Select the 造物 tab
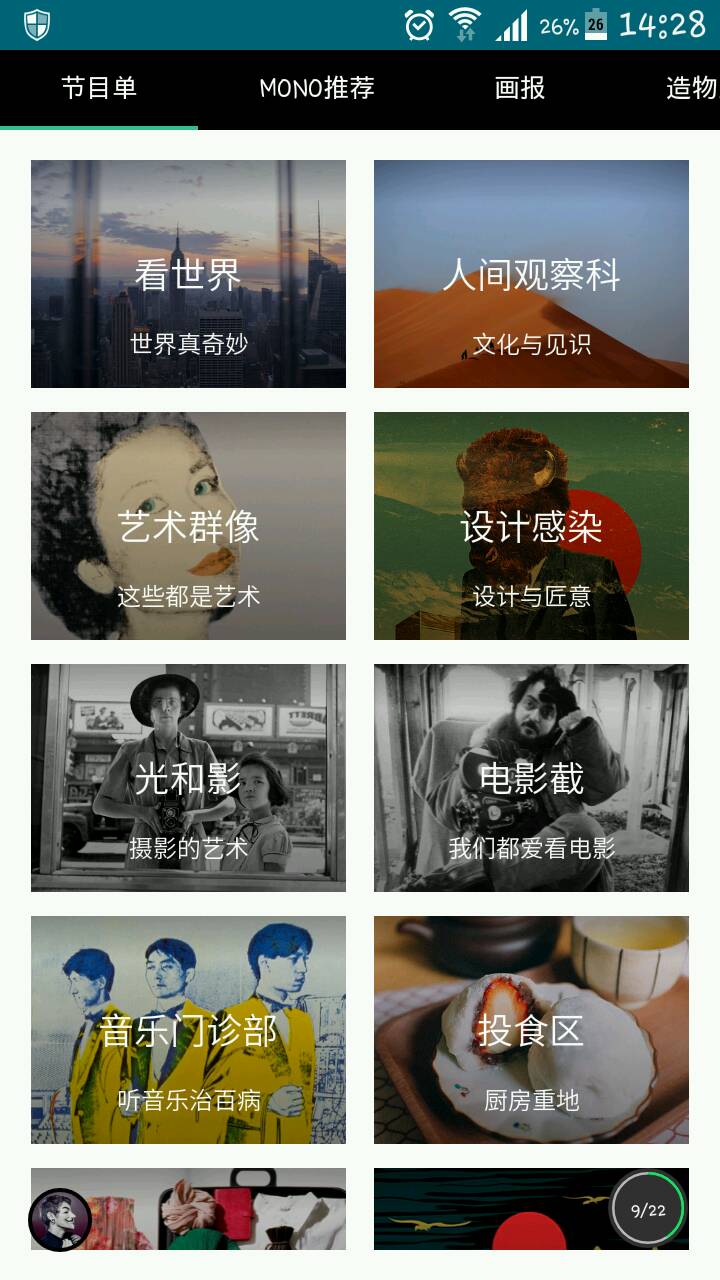Image resolution: width=720 pixels, height=1280 pixels. [x=691, y=88]
